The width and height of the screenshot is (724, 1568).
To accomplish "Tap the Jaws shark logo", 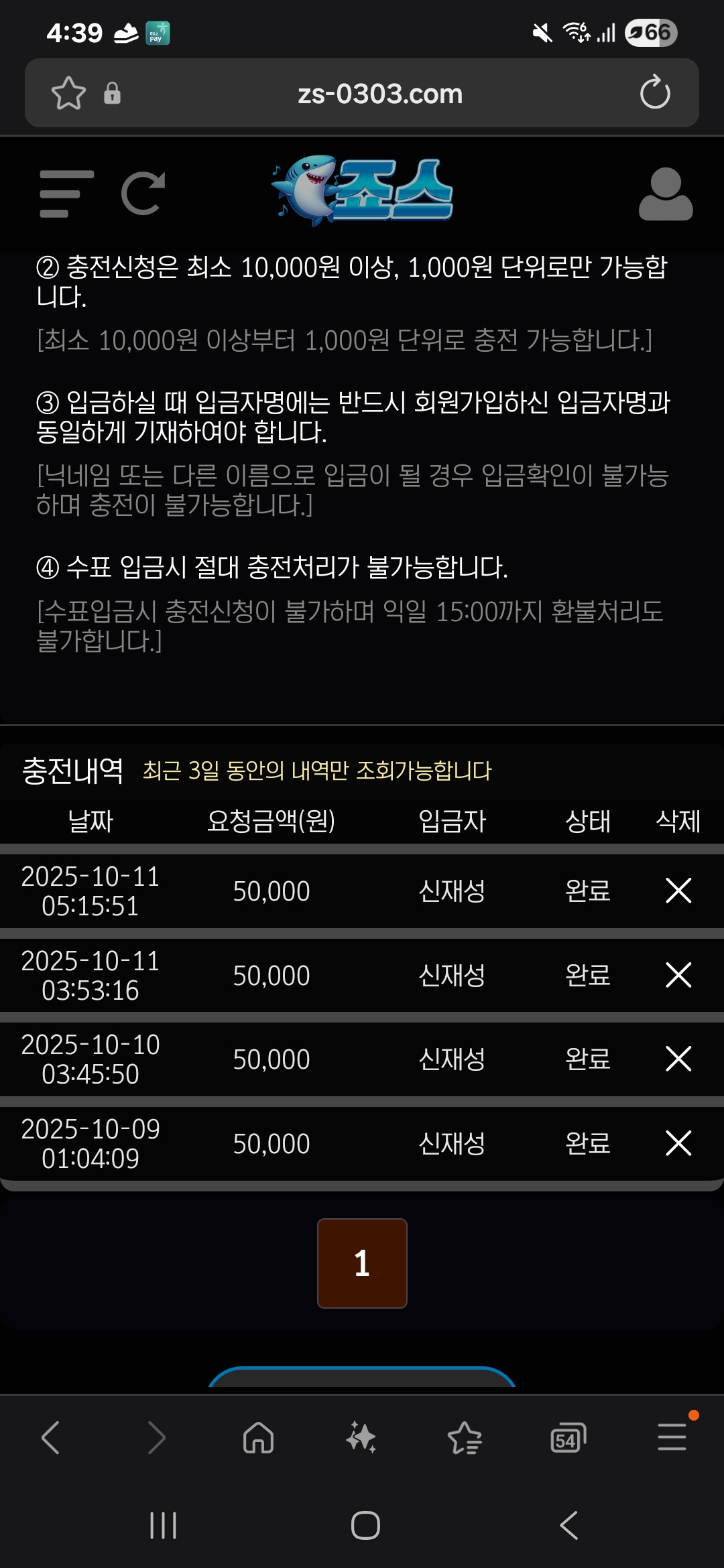I will point(362,194).
